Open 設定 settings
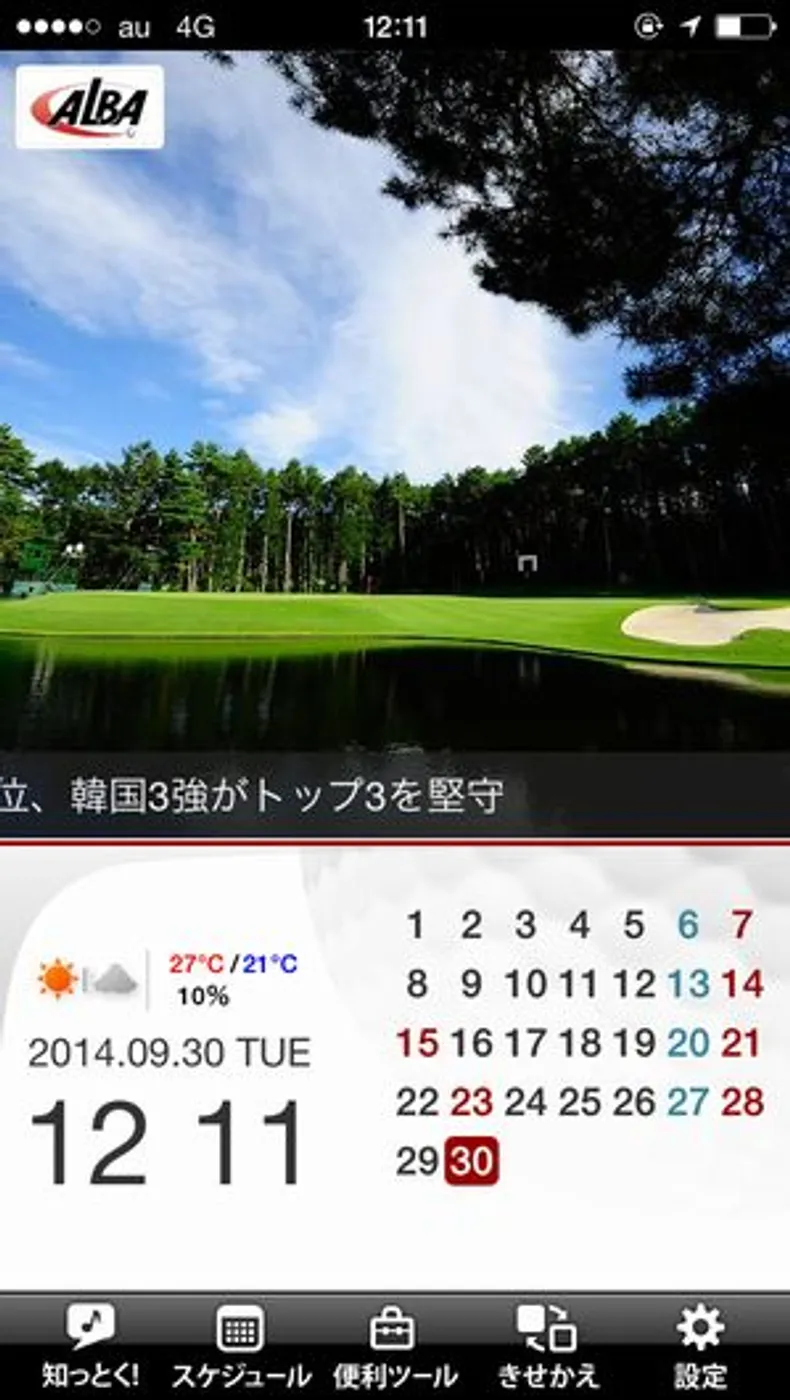This screenshot has width=790, height=1400. tap(700, 1345)
